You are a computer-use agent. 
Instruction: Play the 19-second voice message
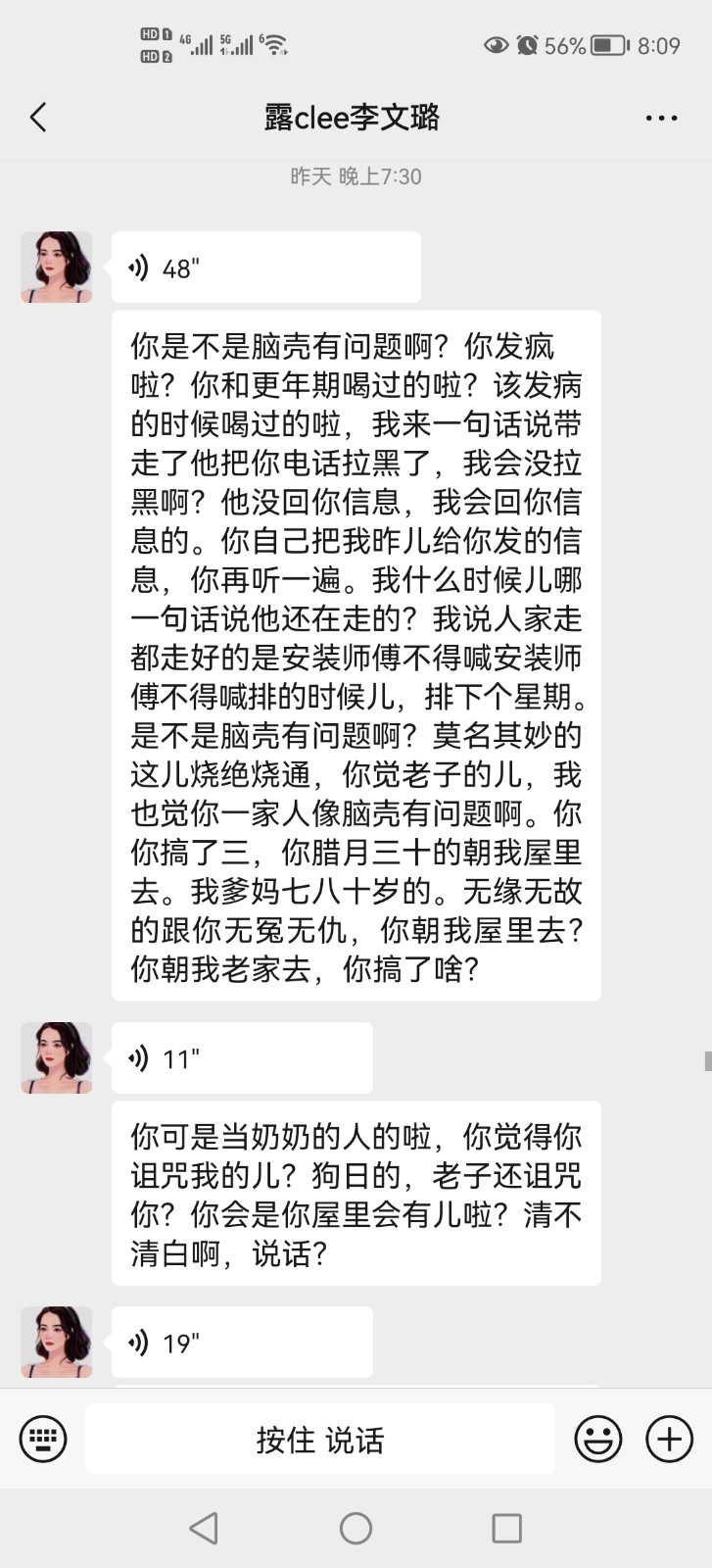242,1343
